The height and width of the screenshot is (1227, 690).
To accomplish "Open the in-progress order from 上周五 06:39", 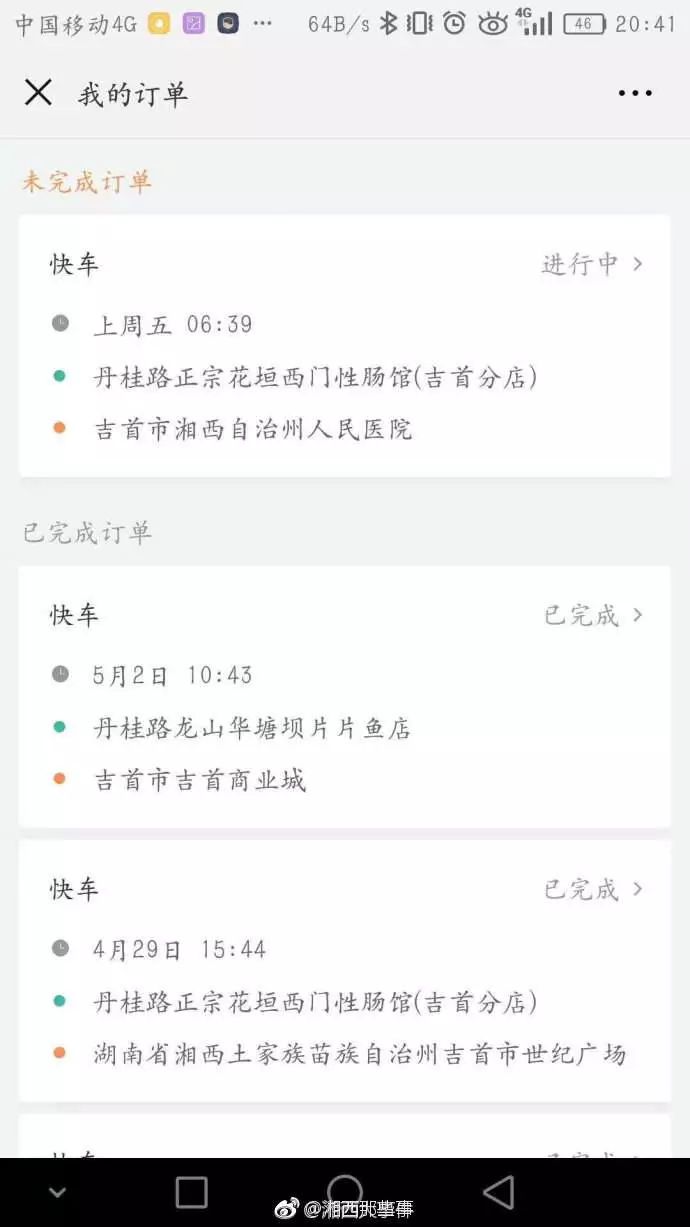I will (344, 346).
